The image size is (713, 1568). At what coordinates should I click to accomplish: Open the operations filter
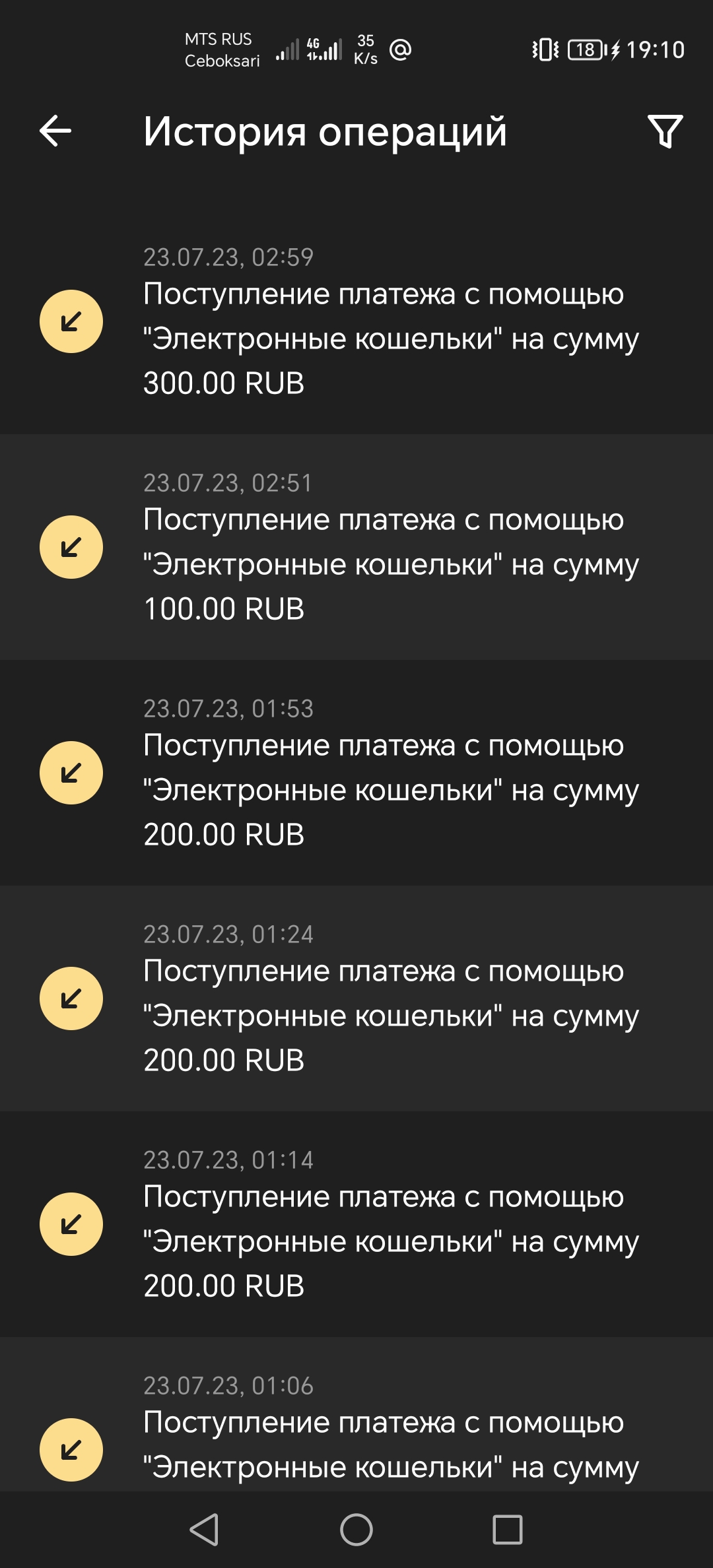point(665,131)
